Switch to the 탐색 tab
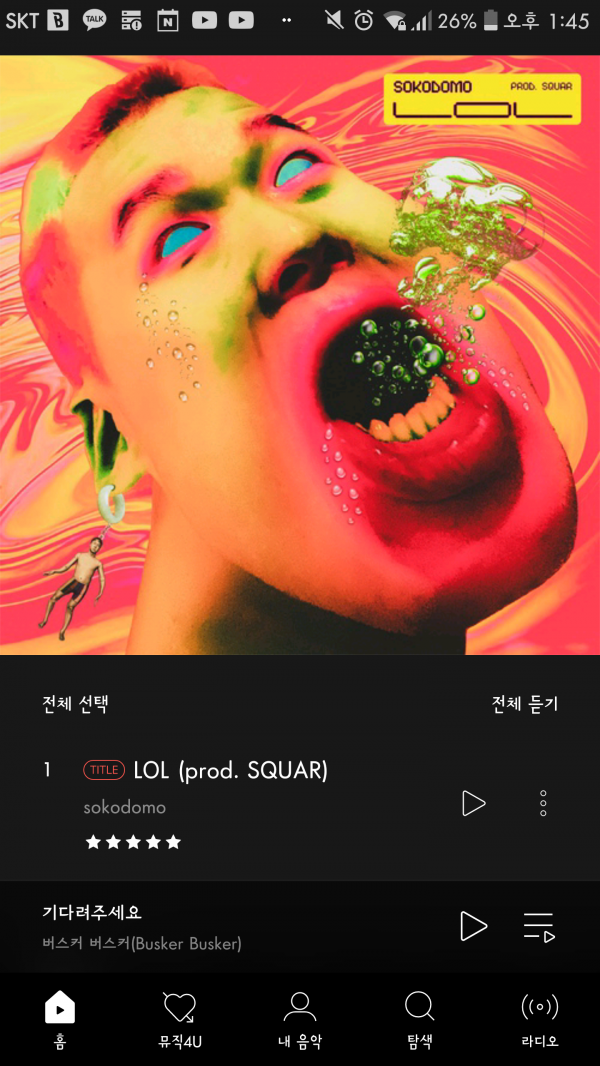The height and width of the screenshot is (1066, 600). pos(419,1019)
